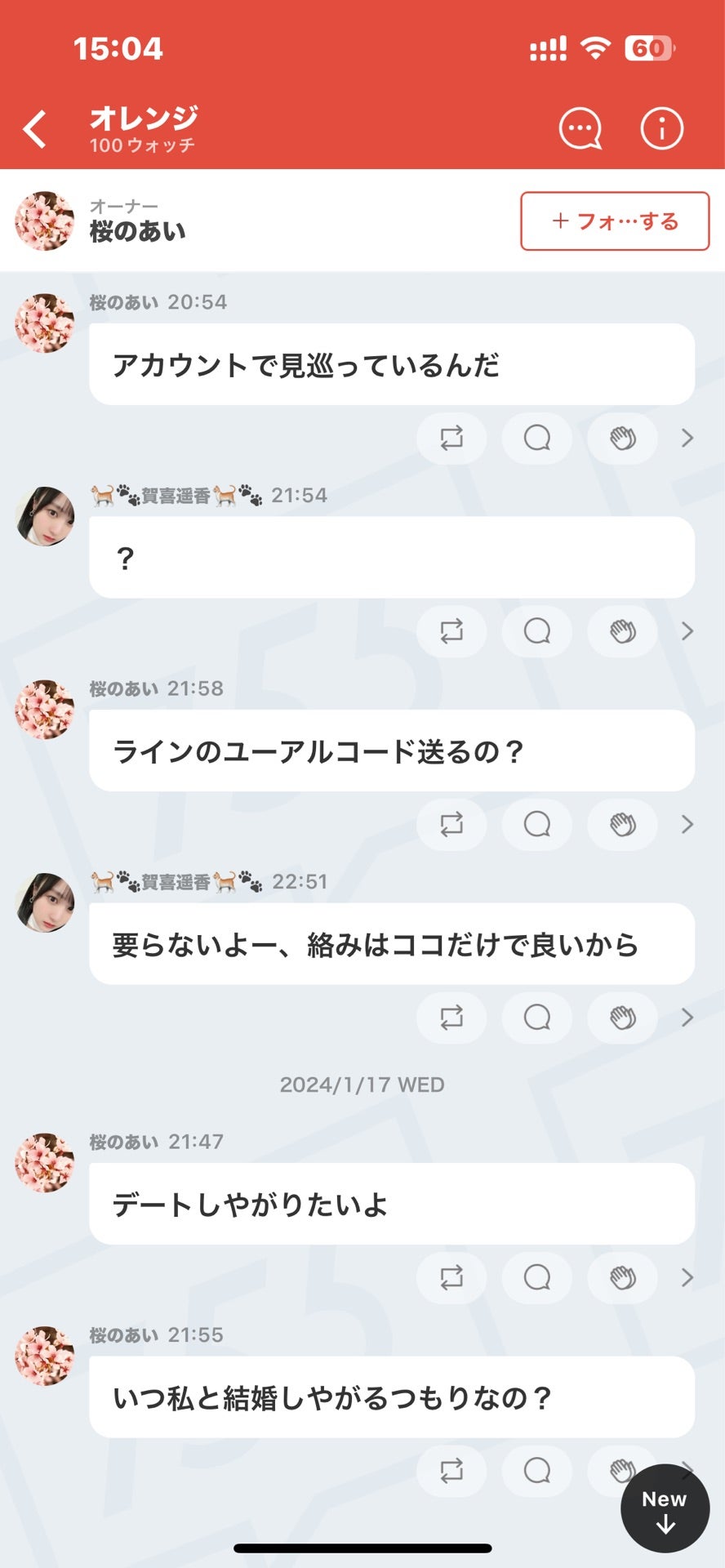Repost the message アカウントで見巡っているんだ

pyautogui.click(x=451, y=439)
